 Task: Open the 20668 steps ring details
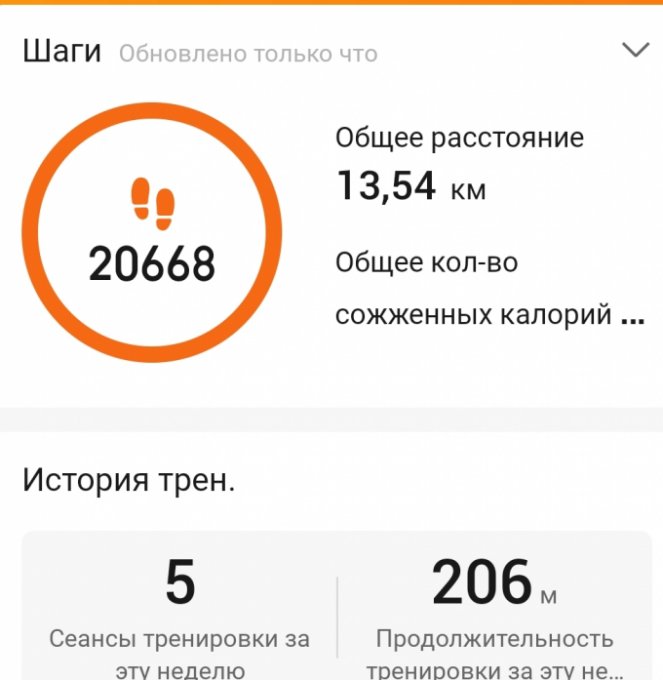[152, 232]
